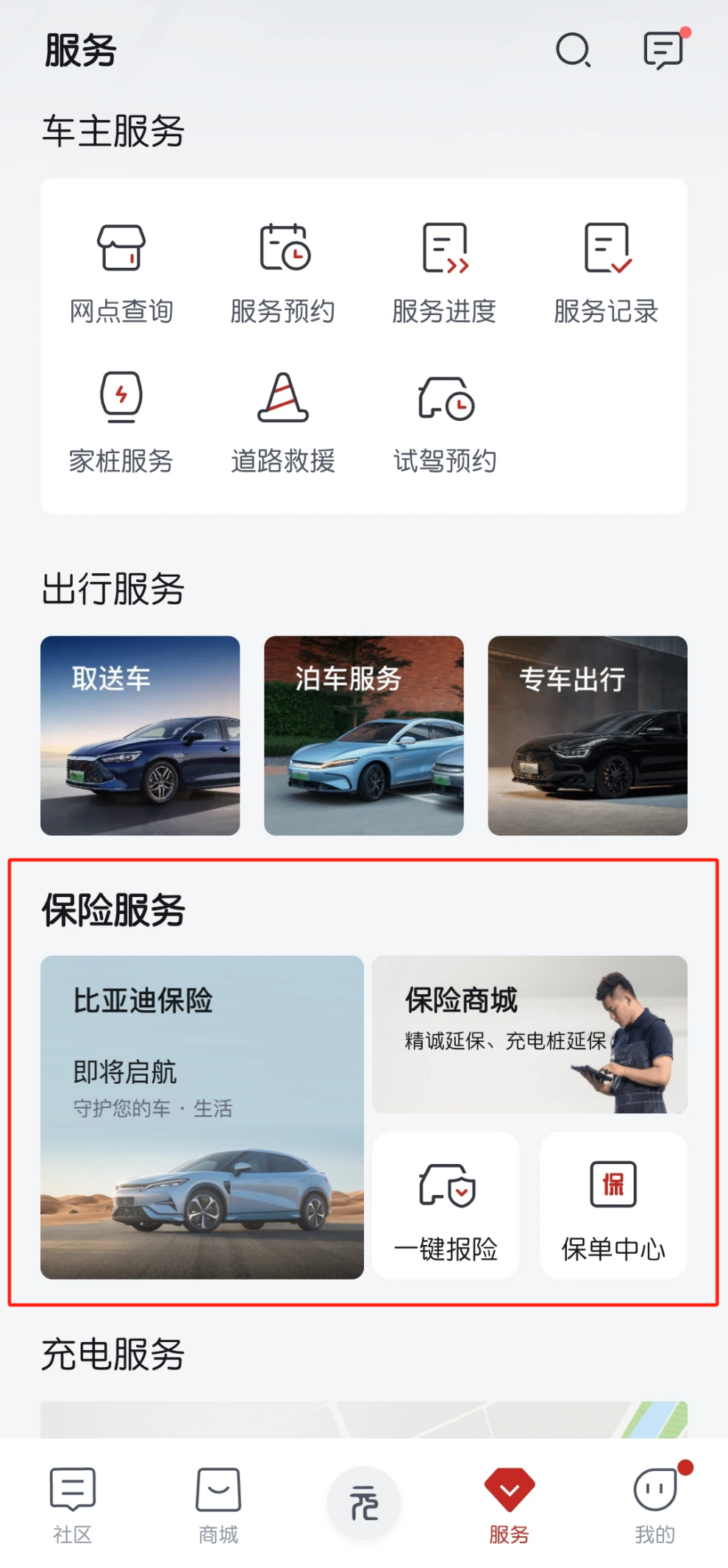
Task: Request 道路救援
Action: [283, 423]
